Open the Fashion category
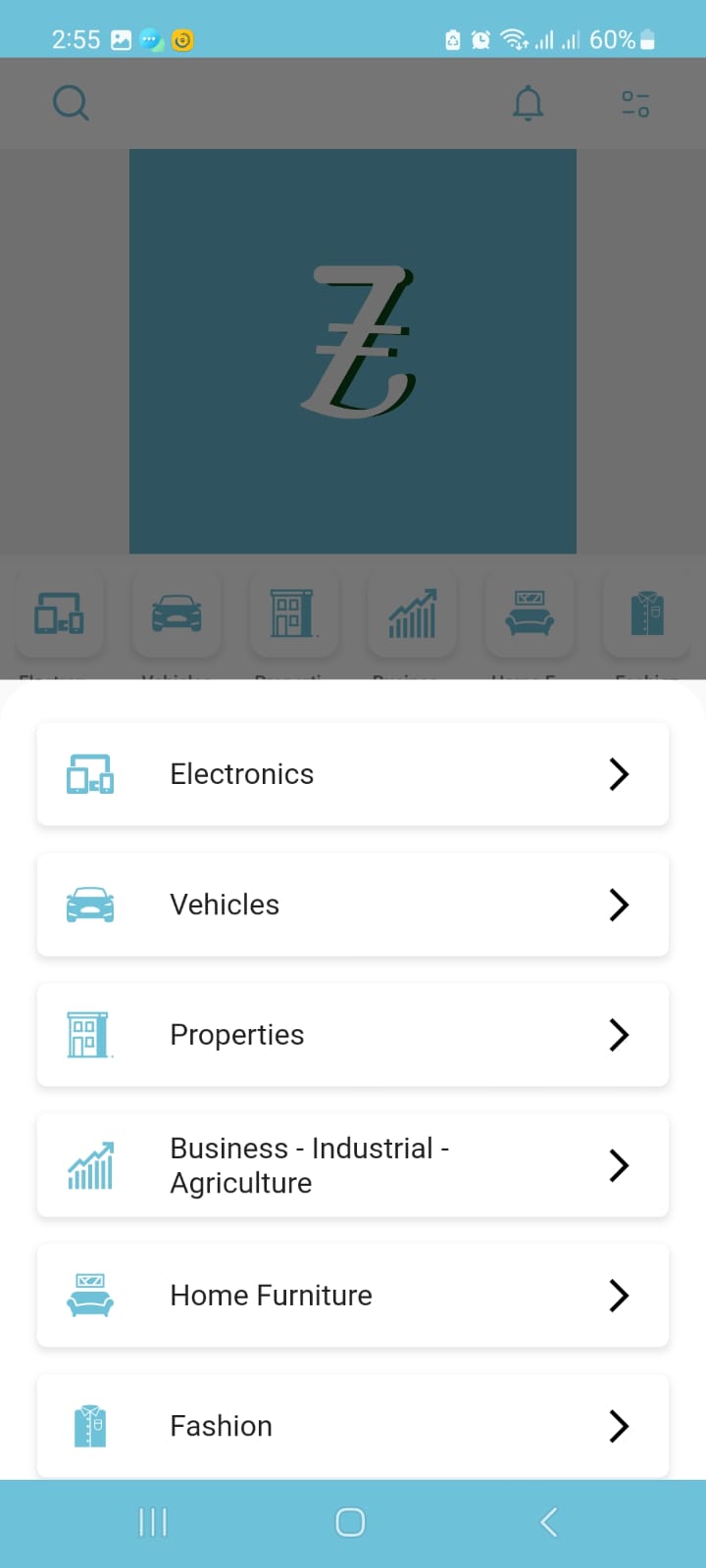This screenshot has height=1568, width=706. coord(352,1426)
